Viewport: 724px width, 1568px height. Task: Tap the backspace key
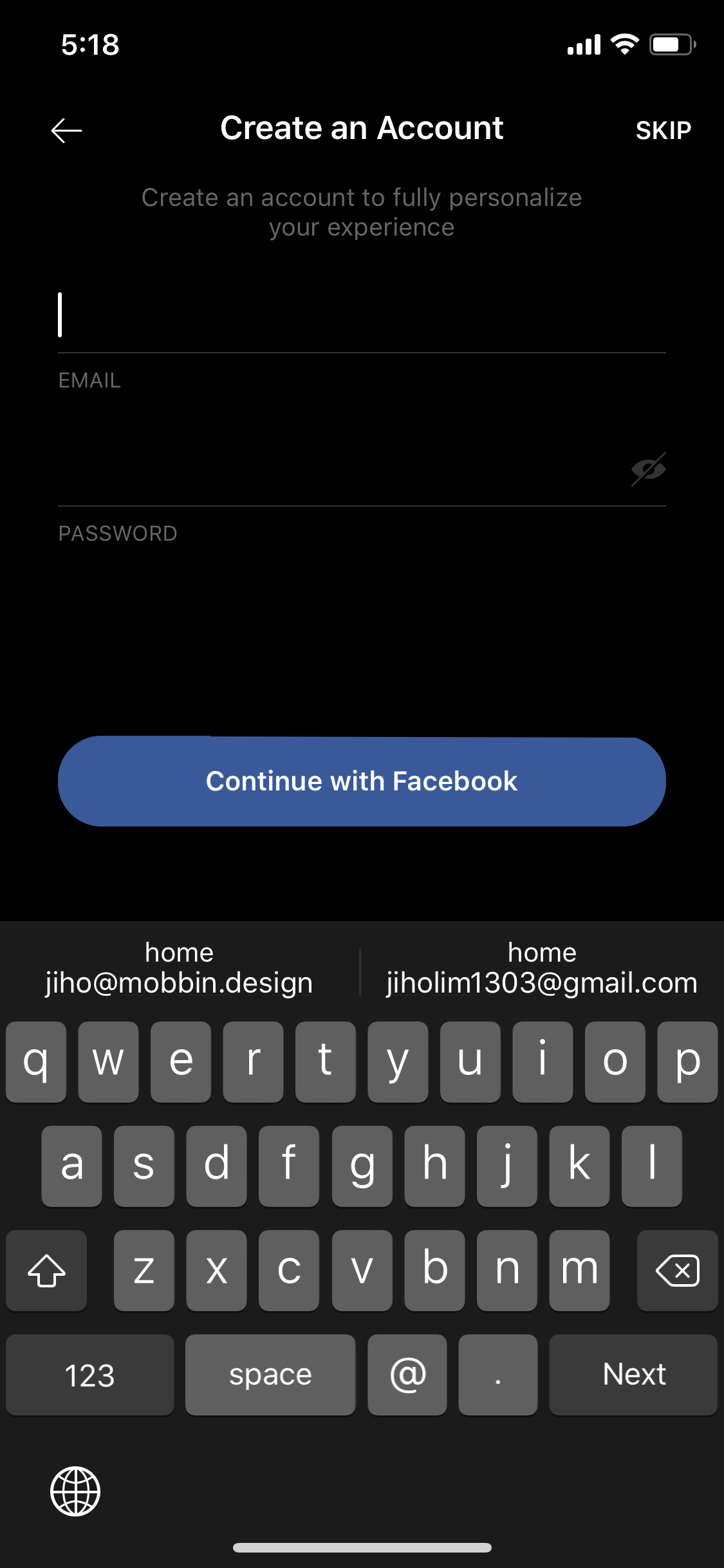click(x=677, y=1270)
